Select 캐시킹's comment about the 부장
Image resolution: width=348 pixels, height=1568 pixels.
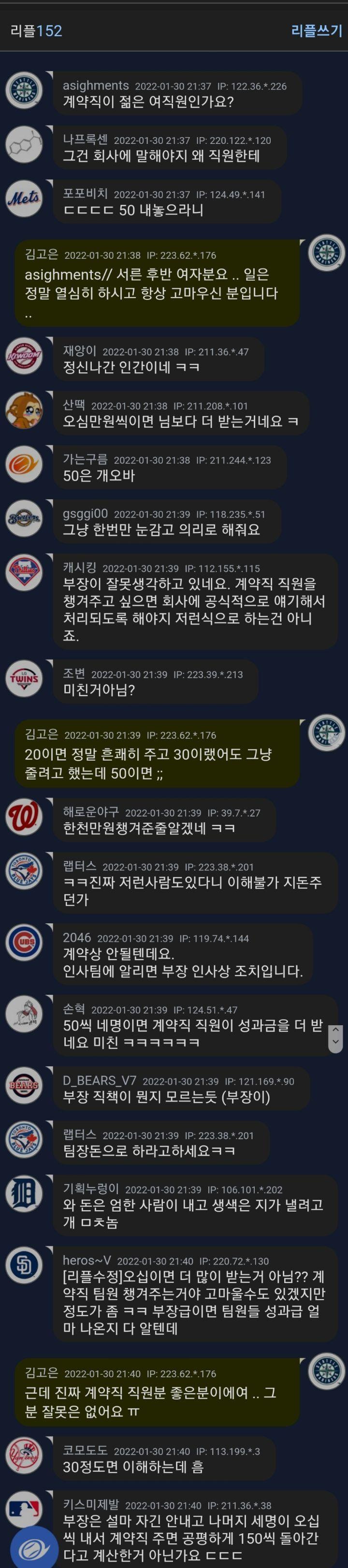[x=194, y=610]
